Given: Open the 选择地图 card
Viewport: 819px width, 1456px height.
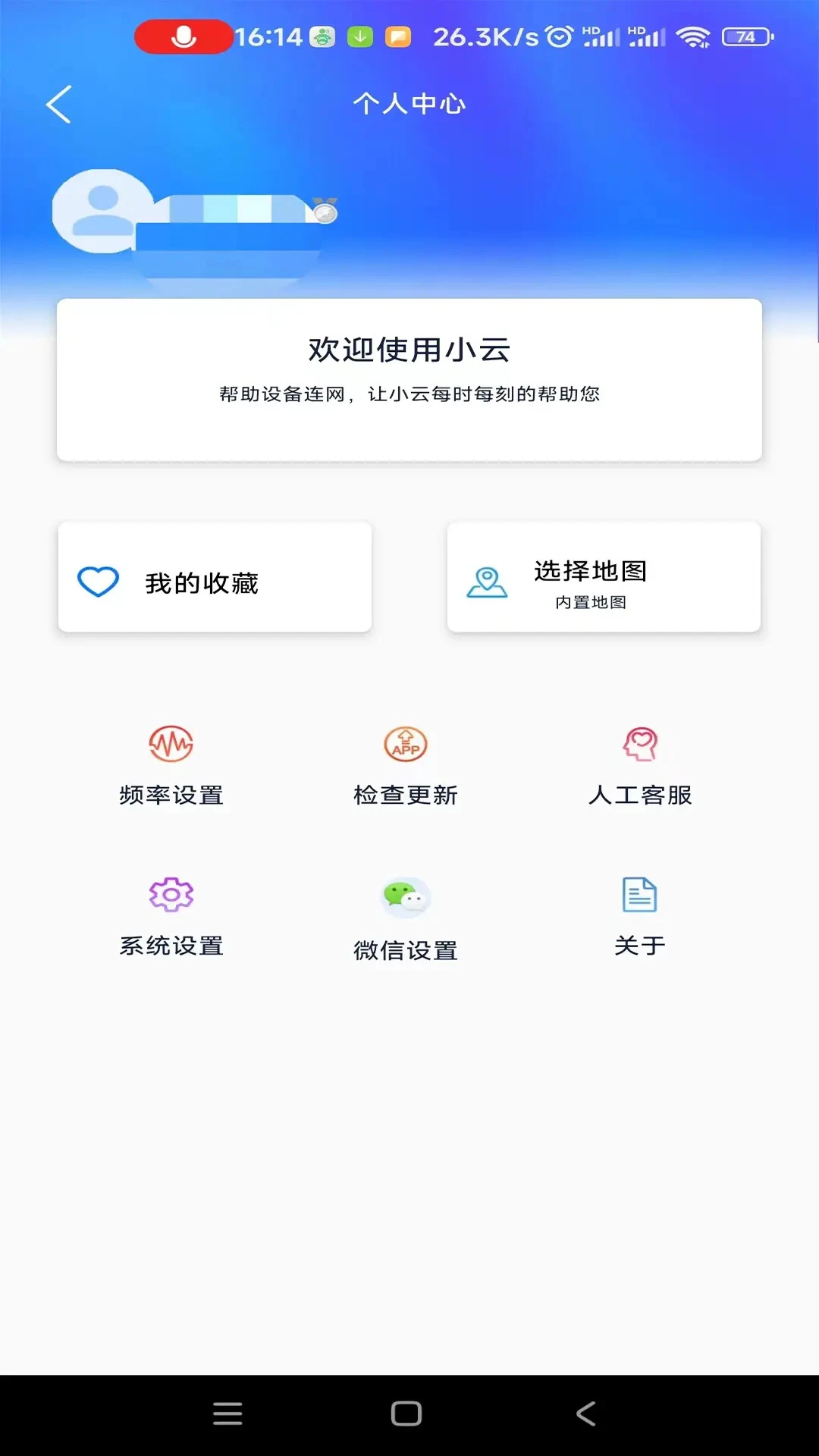Looking at the screenshot, I should tap(604, 576).
